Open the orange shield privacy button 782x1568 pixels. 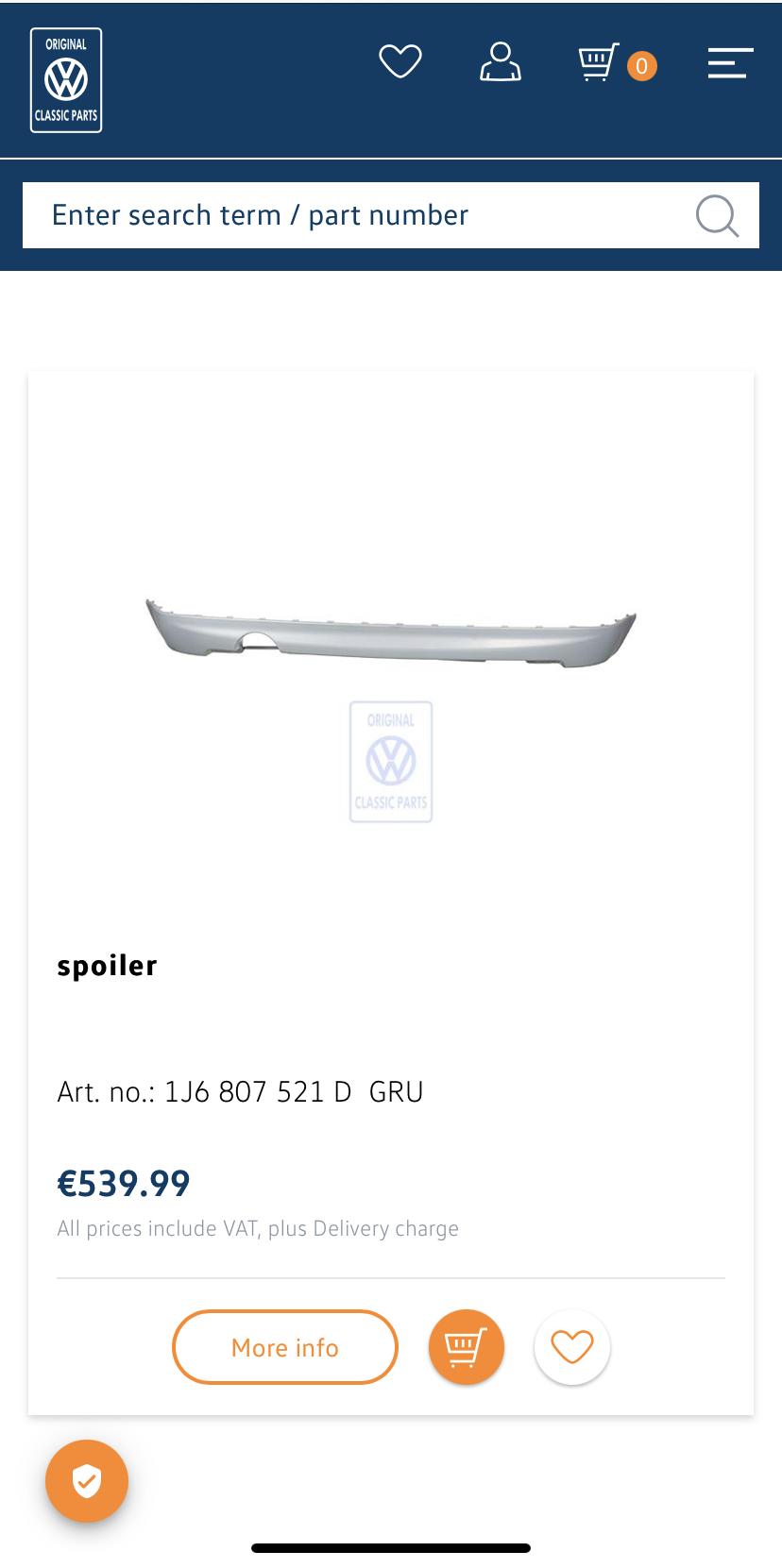coord(87,1481)
